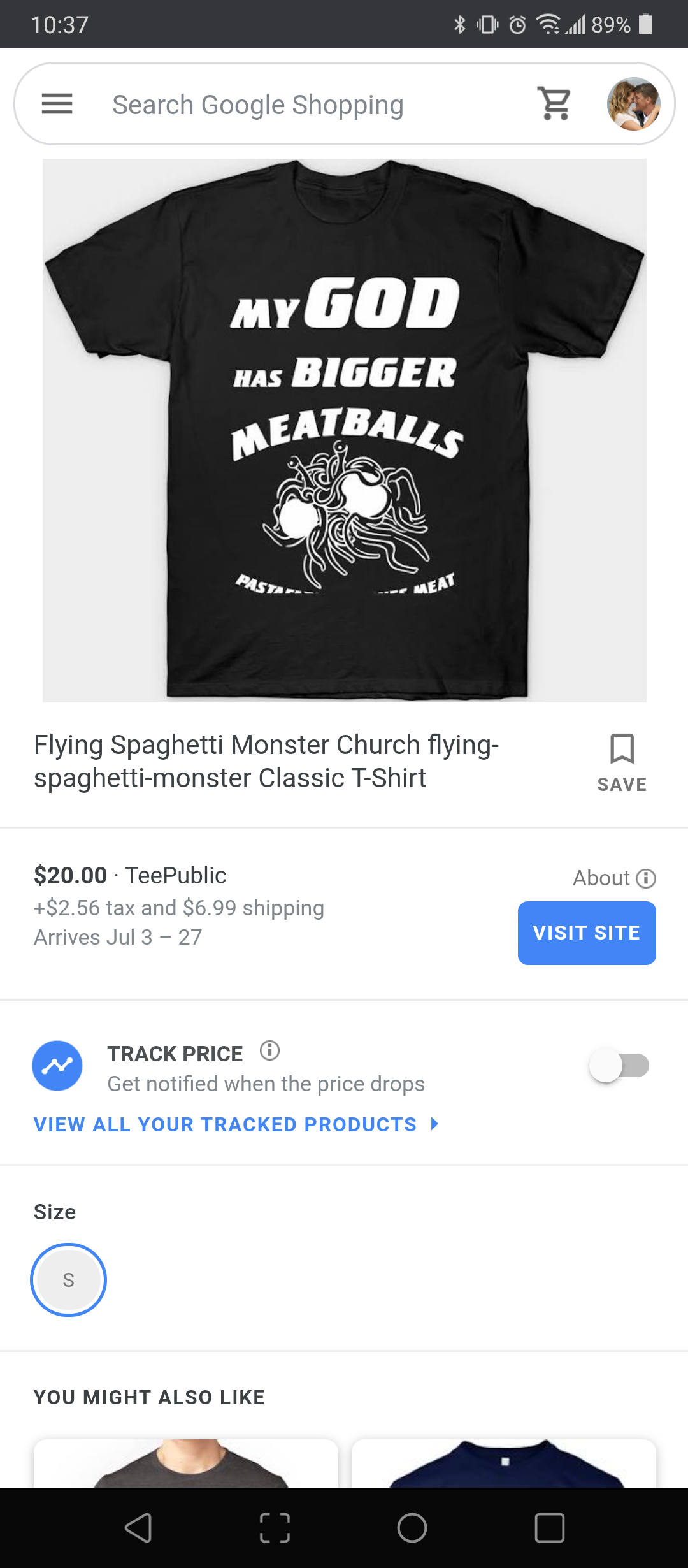View all your tracked products
The height and width of the screenshot is (1568, 688).
coord(236,1124)
